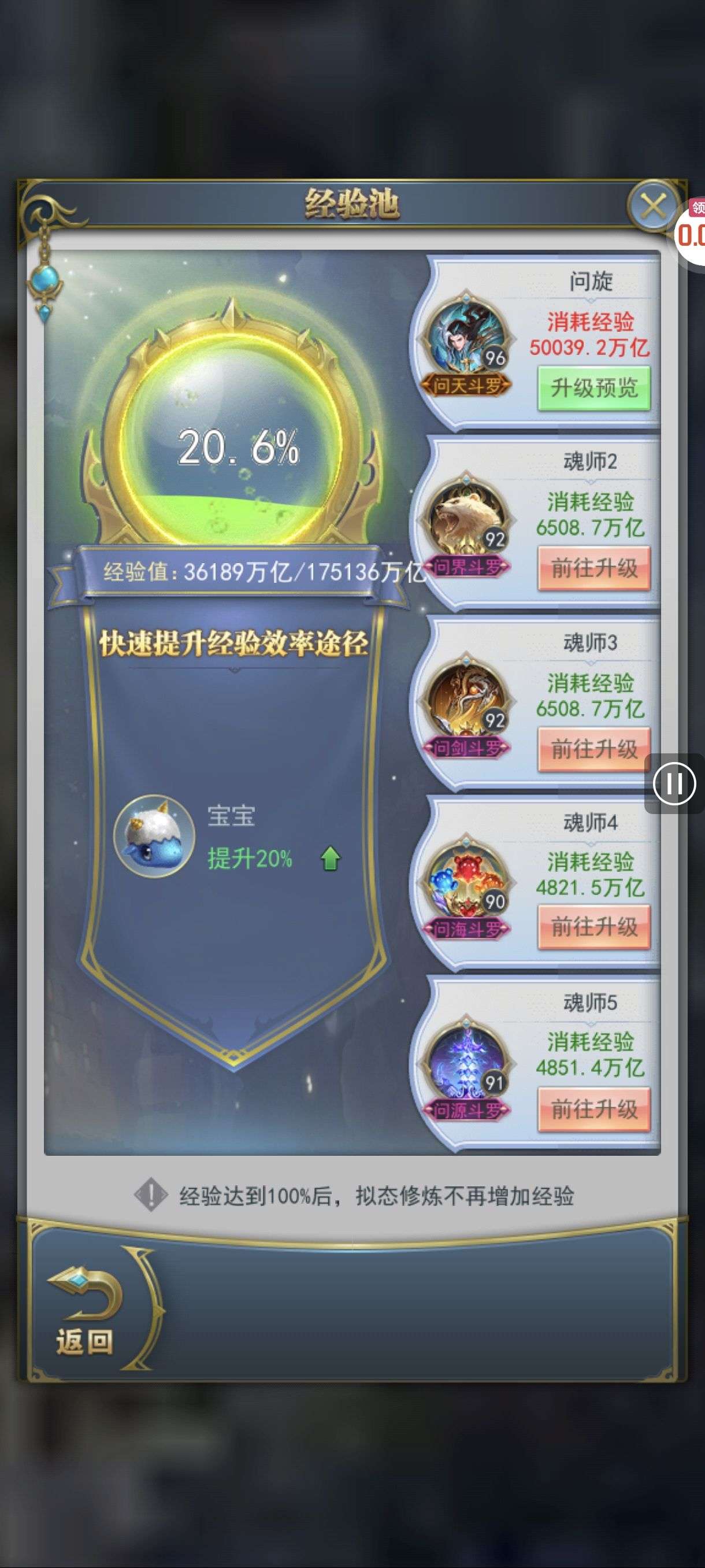Screen dimensions: 705x1568
Task: Tap 前往升级 for 魂师4
Action: [593, 927]
